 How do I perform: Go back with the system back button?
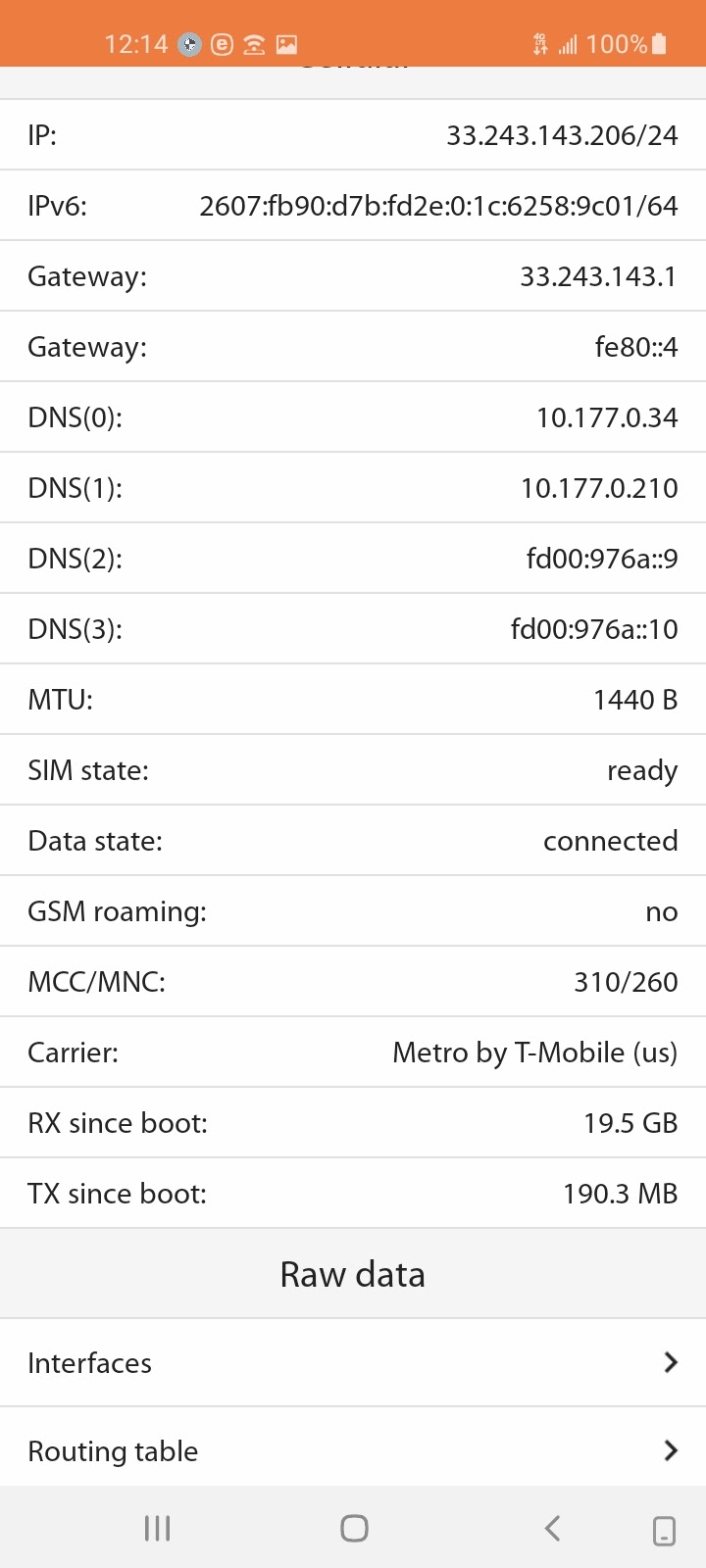coord(552,1528)
